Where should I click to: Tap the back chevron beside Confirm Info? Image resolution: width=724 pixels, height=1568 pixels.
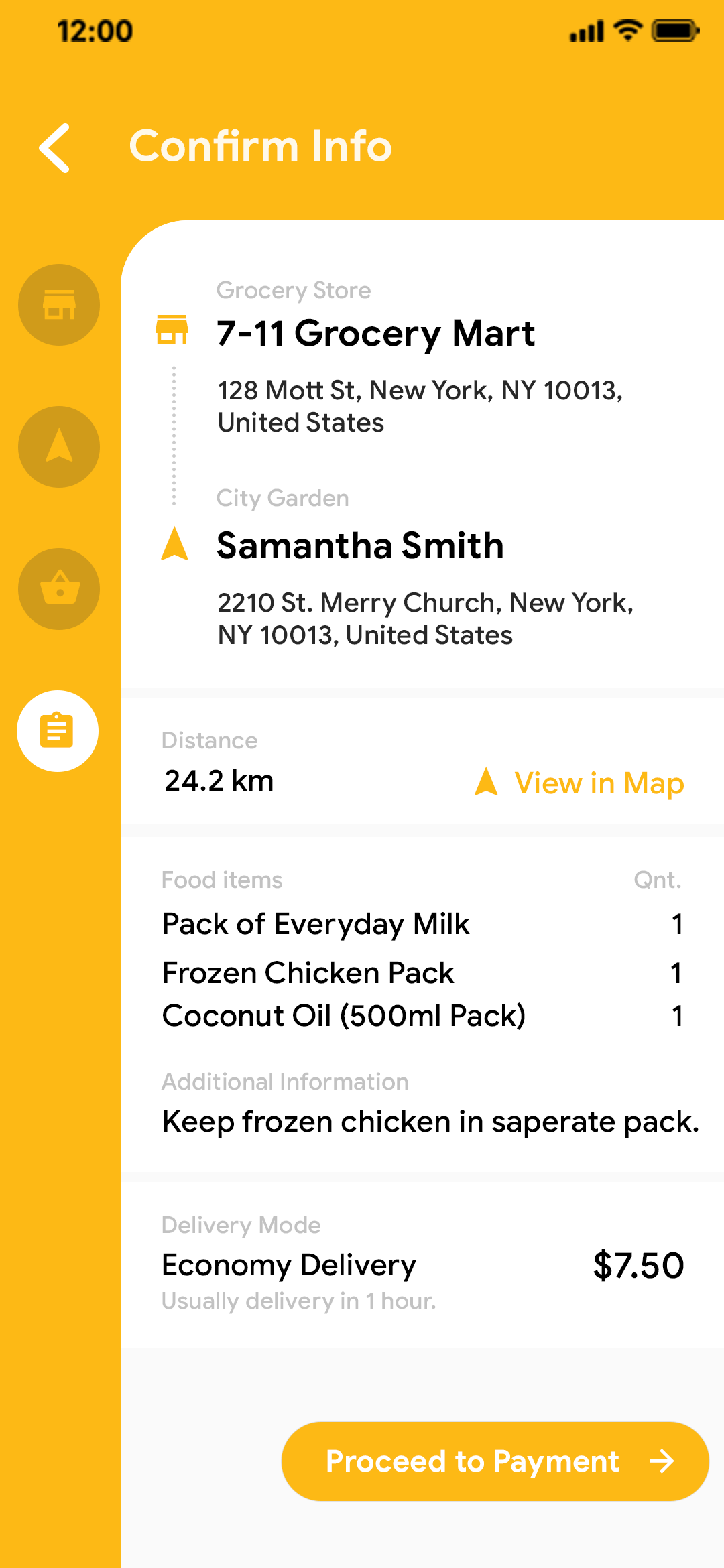click(54, 146)
